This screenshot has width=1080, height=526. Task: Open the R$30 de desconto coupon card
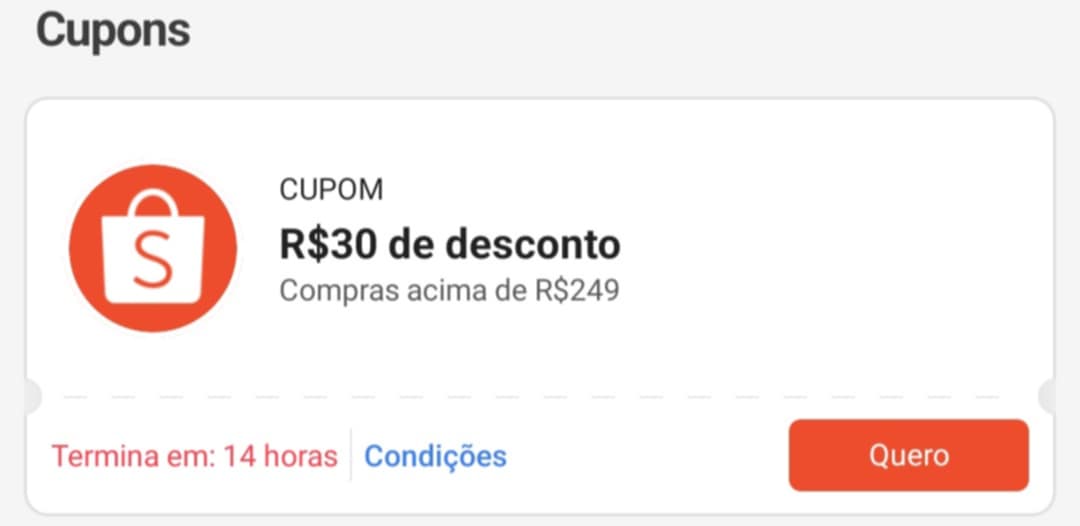point(449,245)
